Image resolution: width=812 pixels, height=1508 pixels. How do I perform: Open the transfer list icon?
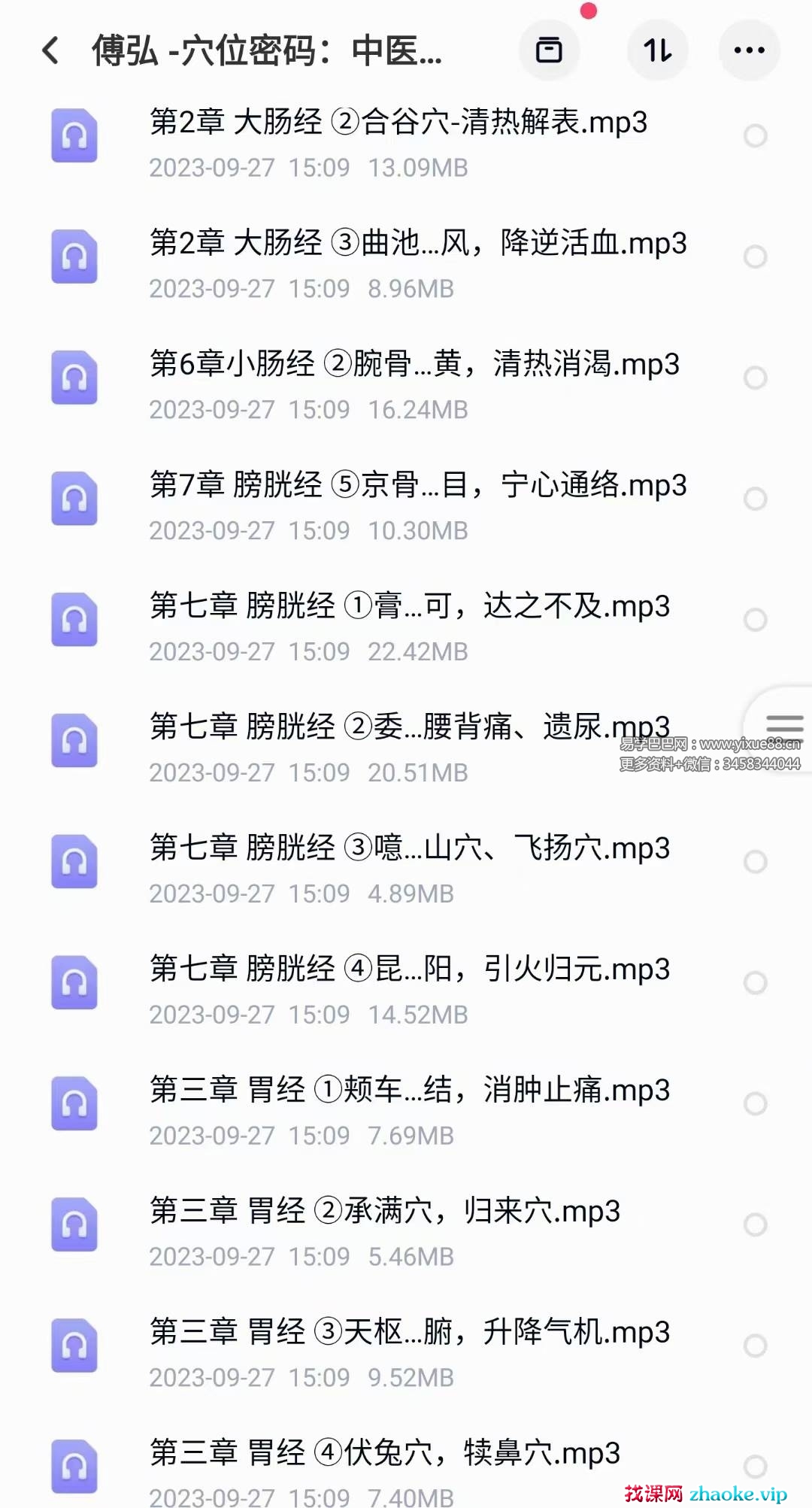point(549,50)
